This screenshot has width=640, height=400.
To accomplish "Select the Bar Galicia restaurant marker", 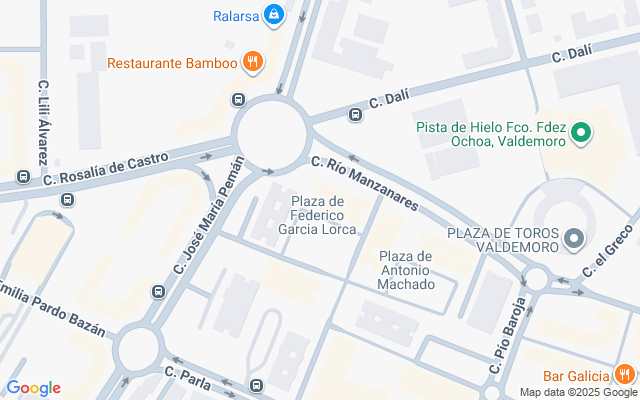I will (x=624, y=375).
